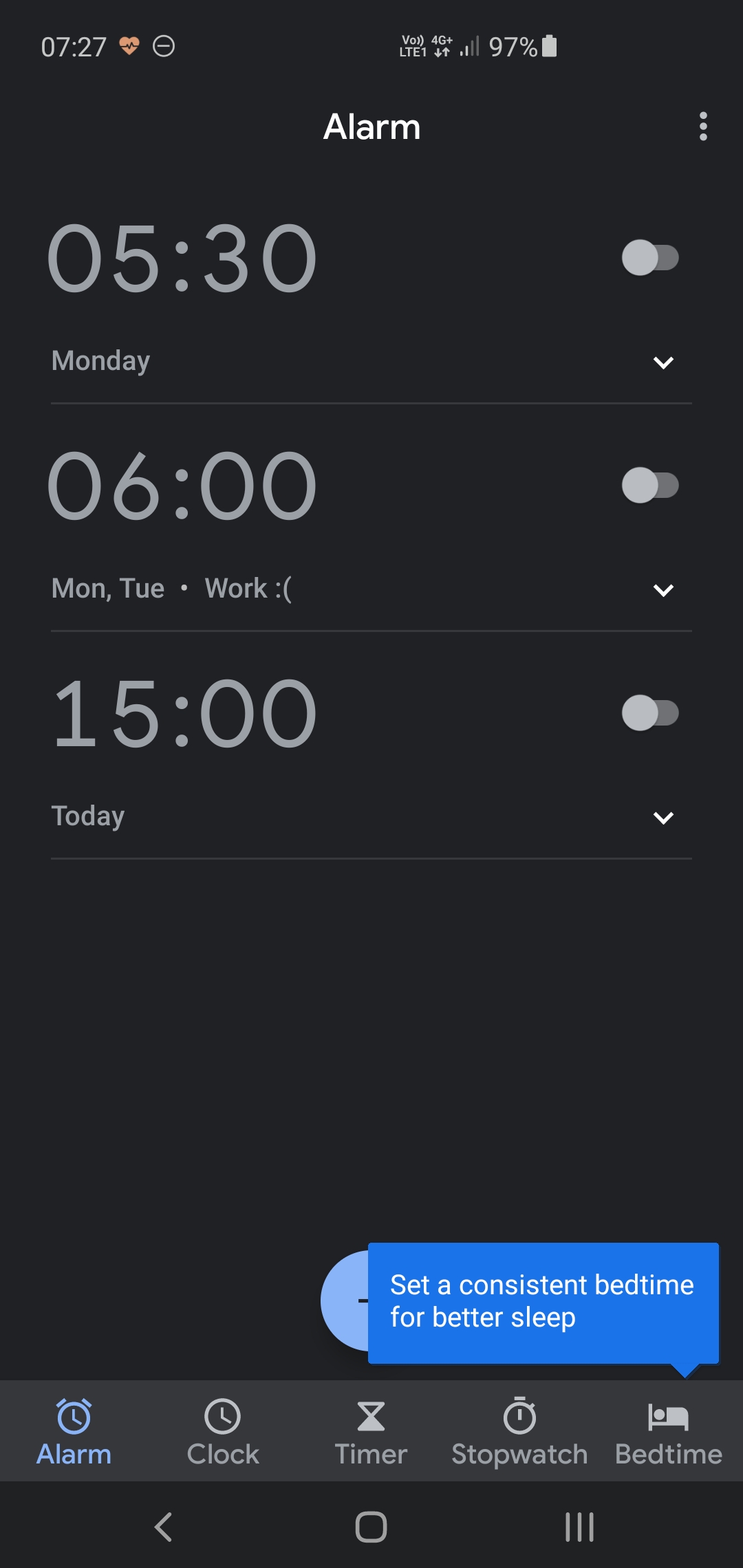Viewport: 743px width, 1568px height.
Task: Toggle on the 15:00 alarm
Action: coord(650,713)
